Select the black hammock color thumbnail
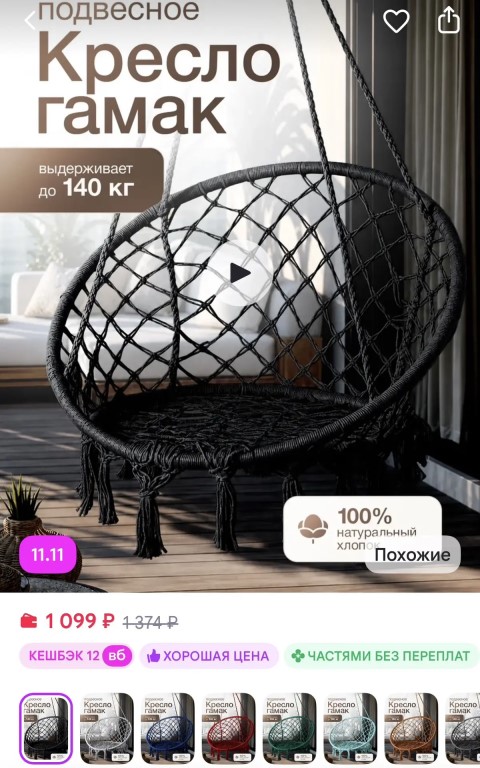480x768 pixels. tap(46, 728)
